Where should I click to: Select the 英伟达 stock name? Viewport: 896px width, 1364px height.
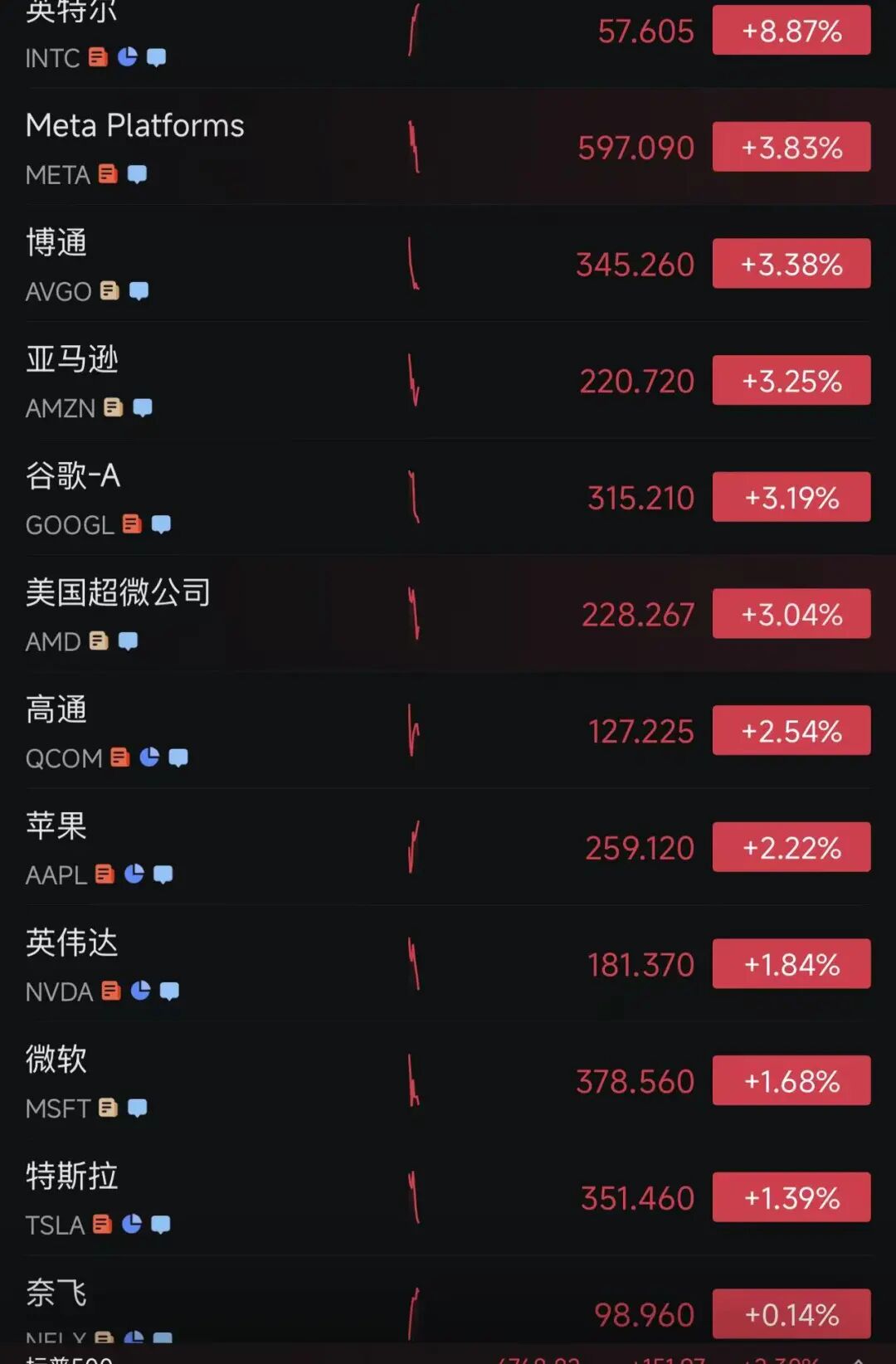coord(71,943)
